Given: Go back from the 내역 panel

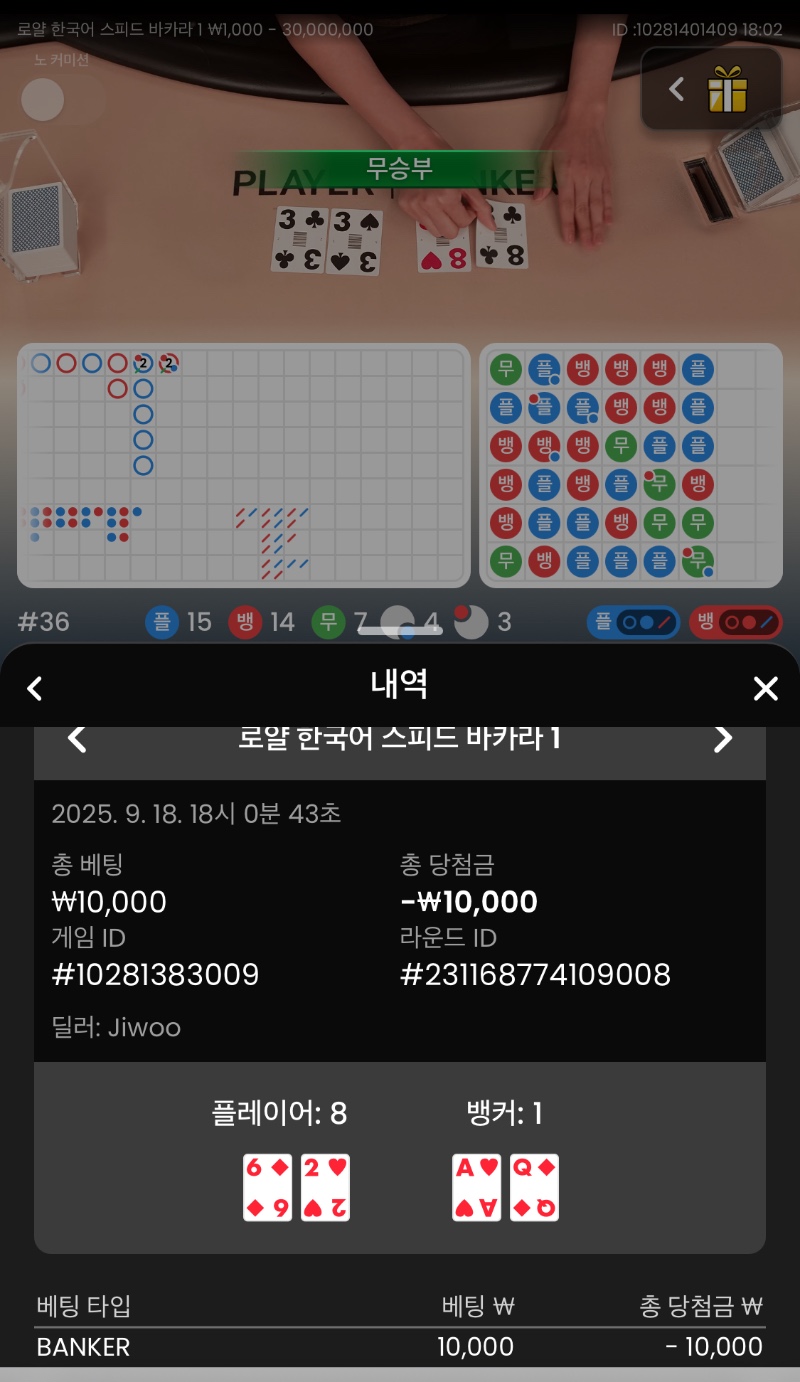Looking at the screenshot, I should (x=35, y=688).
